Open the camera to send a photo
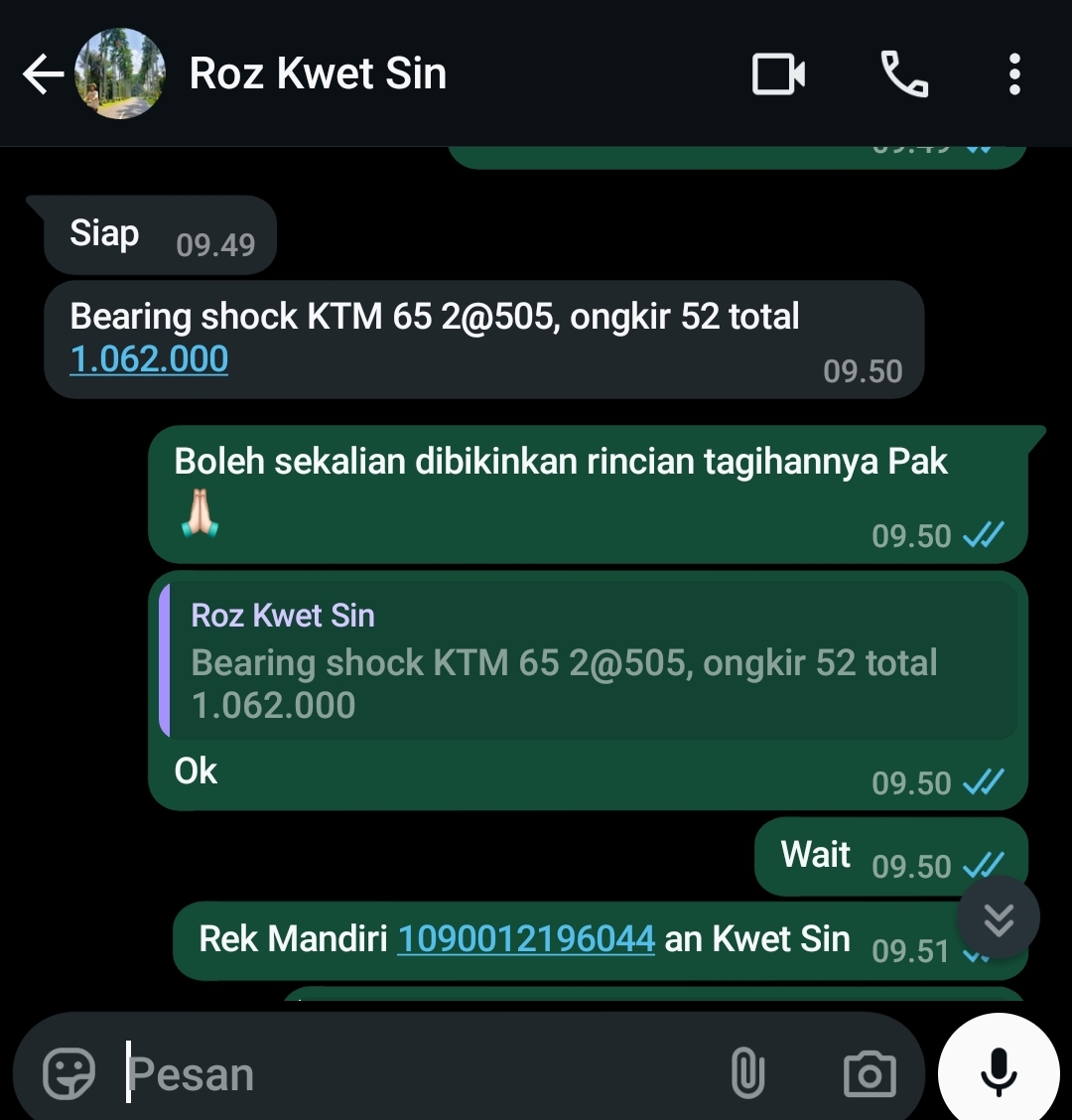This screenshot has width=1072, height=1120. click(x=869, y=1073)
